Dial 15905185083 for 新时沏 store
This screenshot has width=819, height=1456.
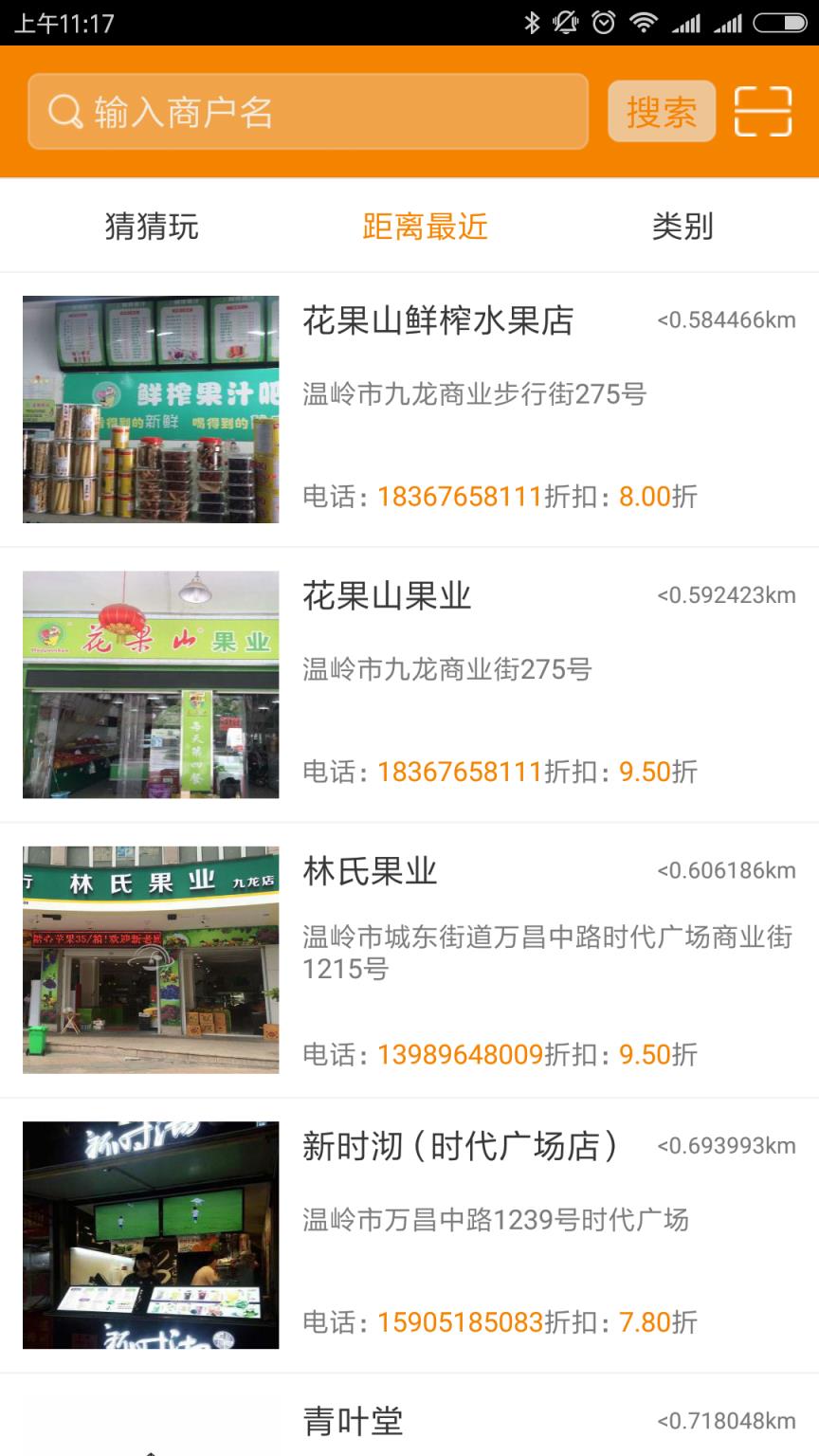click(x=463, y=1319)
